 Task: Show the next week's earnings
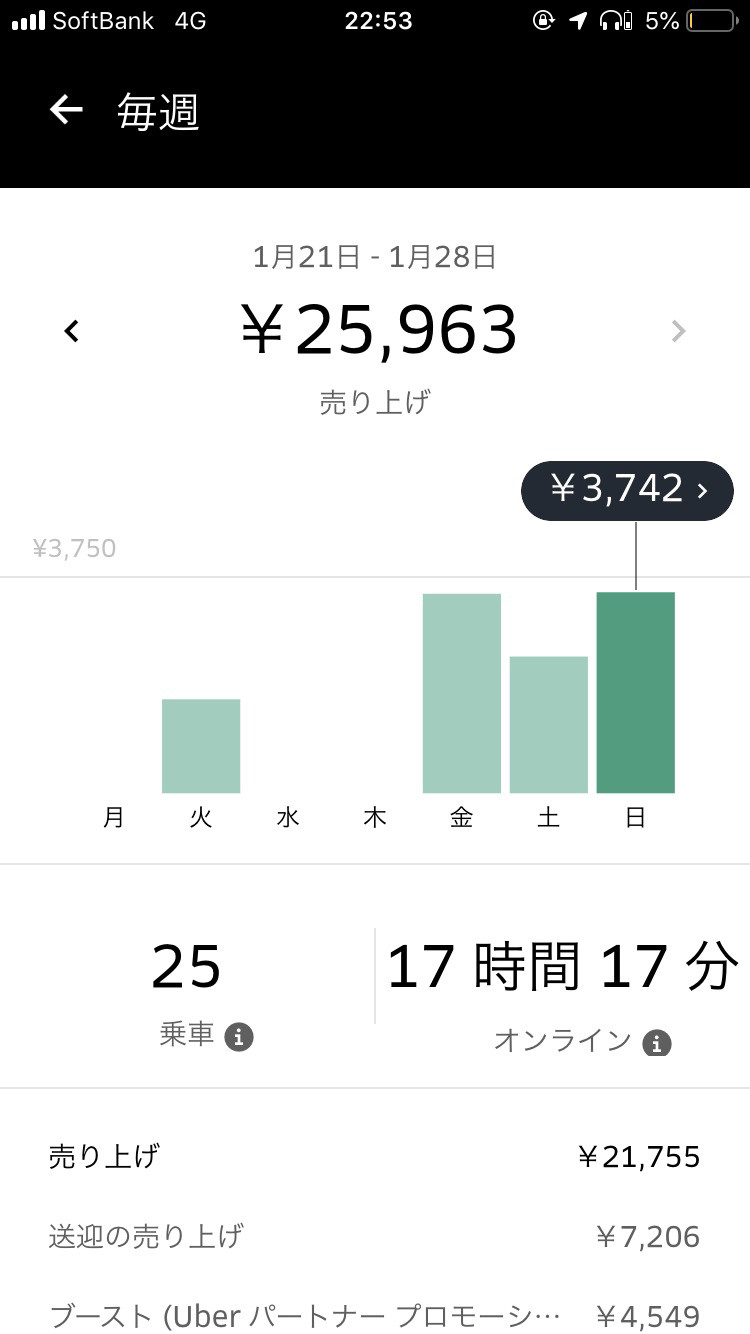tap(679, 331)
